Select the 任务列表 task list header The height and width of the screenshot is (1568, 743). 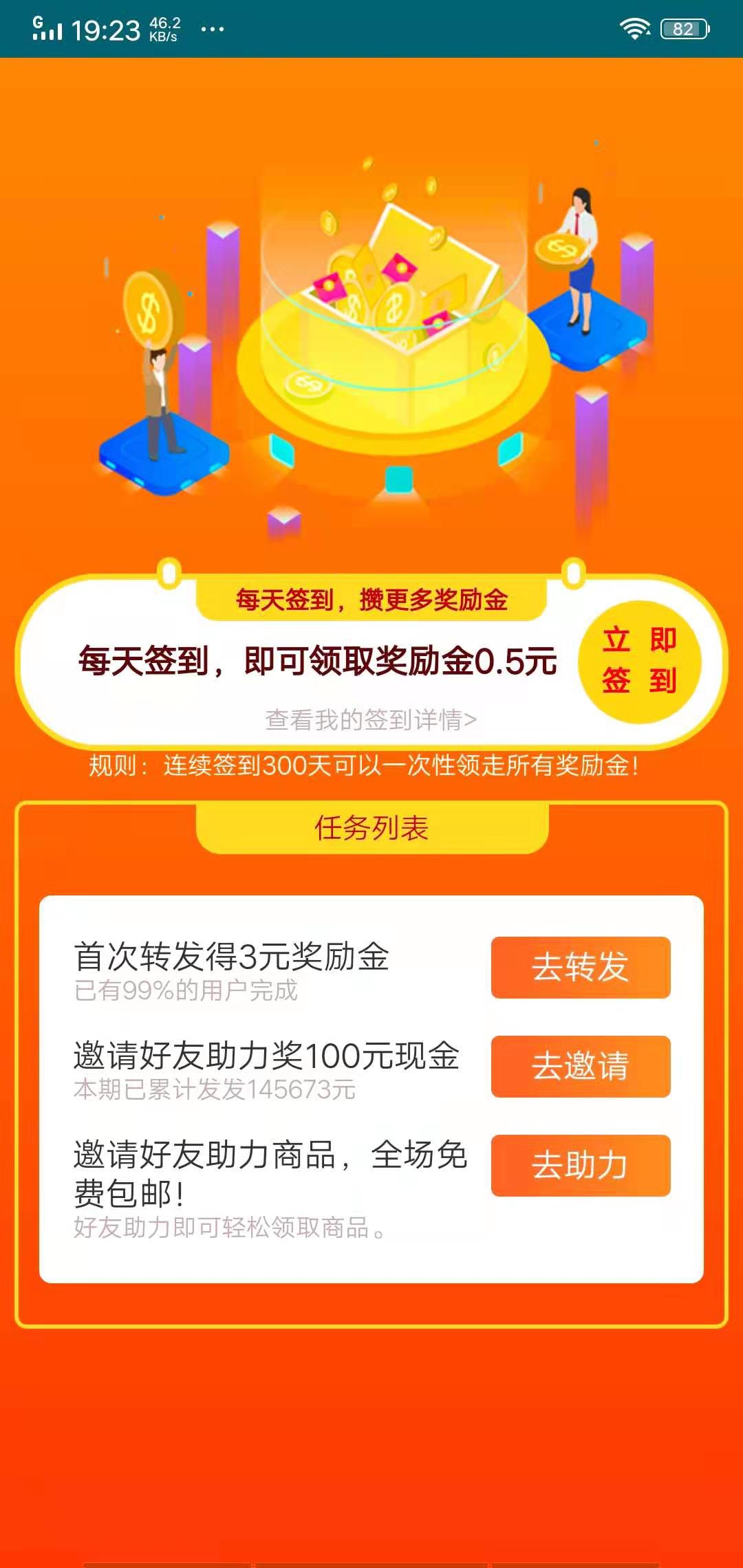pyautogui.click(x=371, y=827)
